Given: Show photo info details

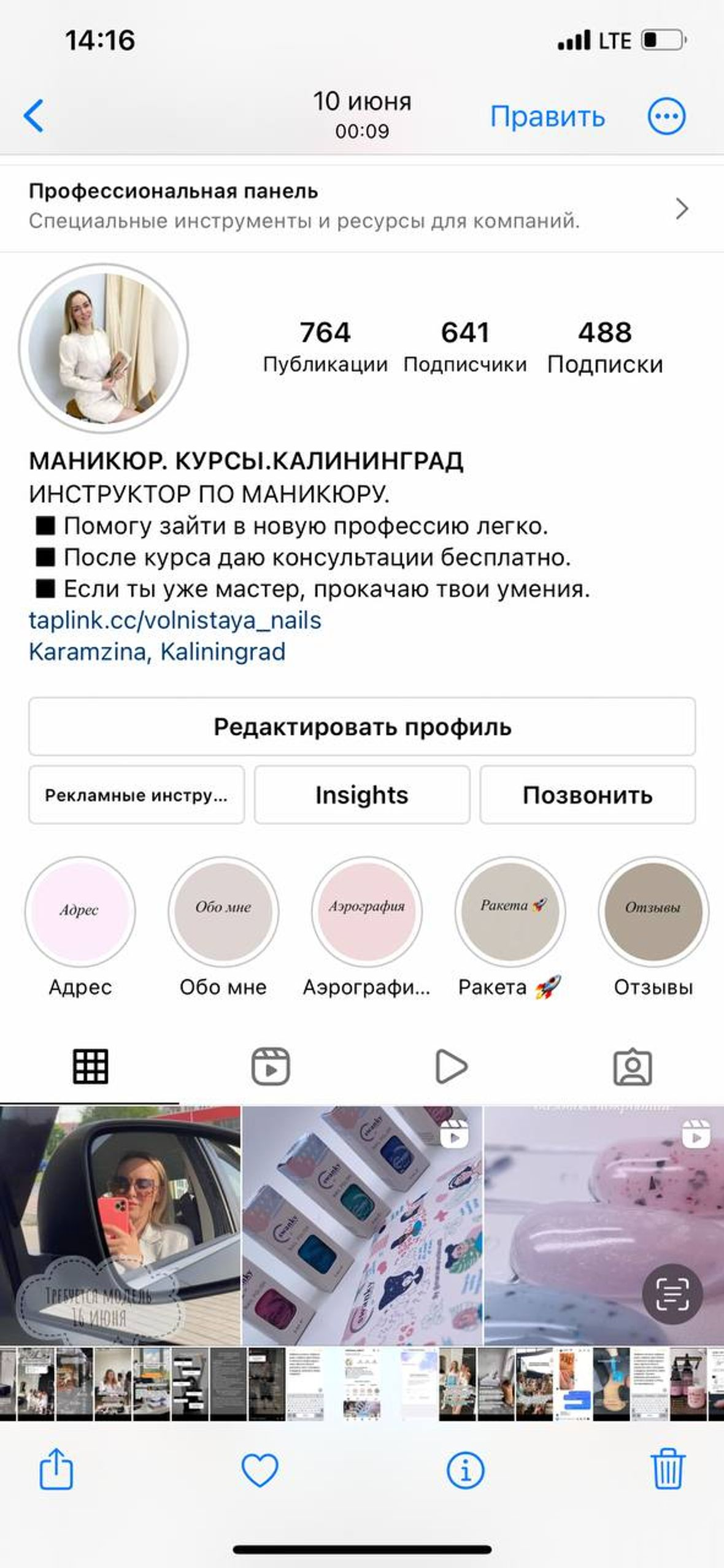Looking at the screenshot, I should (x=465, y=1470).
